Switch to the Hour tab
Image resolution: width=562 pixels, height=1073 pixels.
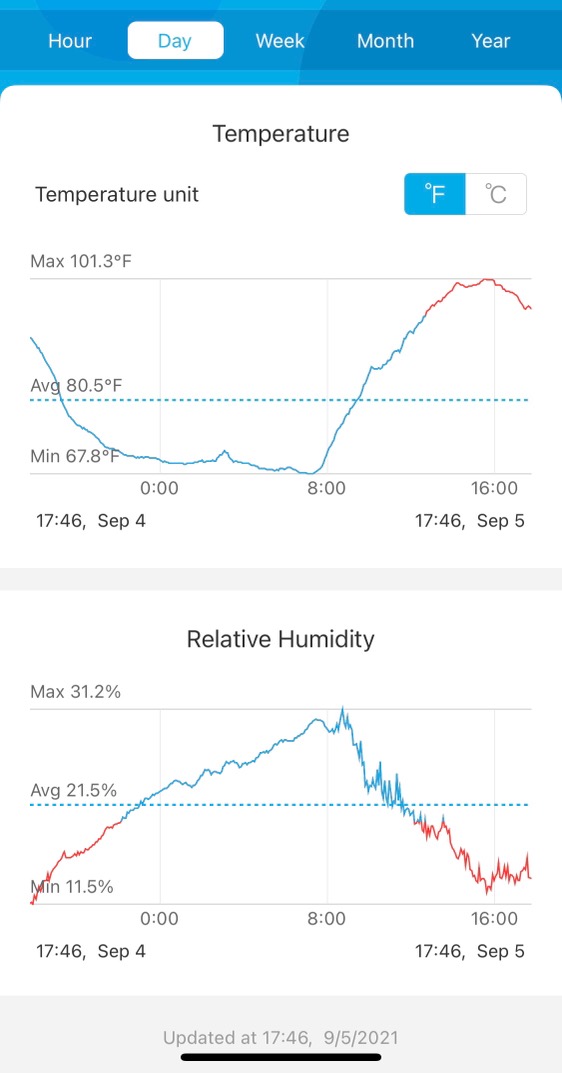pyautogui.click(x=70, y=40)
